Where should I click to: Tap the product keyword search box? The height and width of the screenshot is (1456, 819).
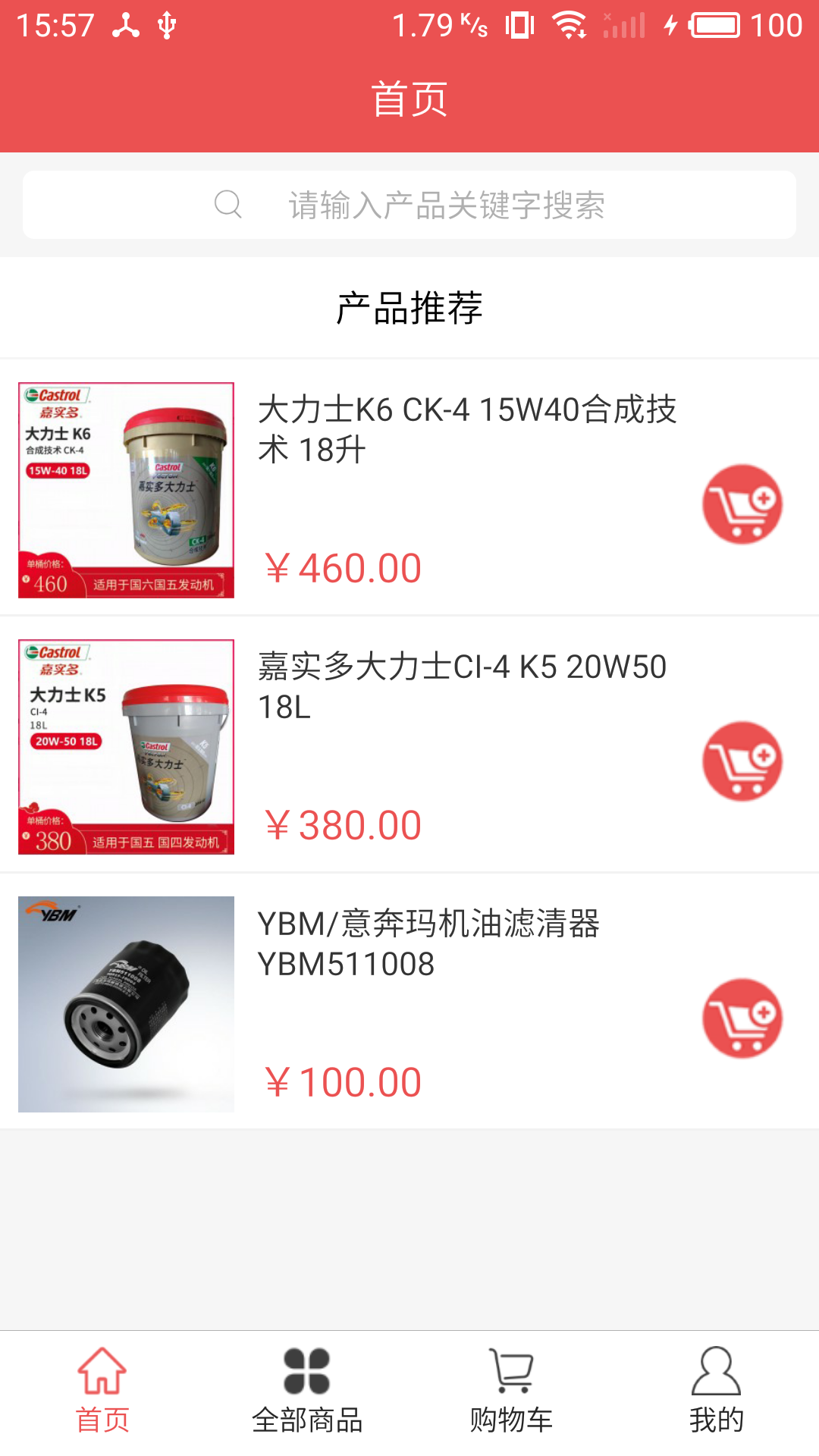pyautogui.click(x=409, y=205)
